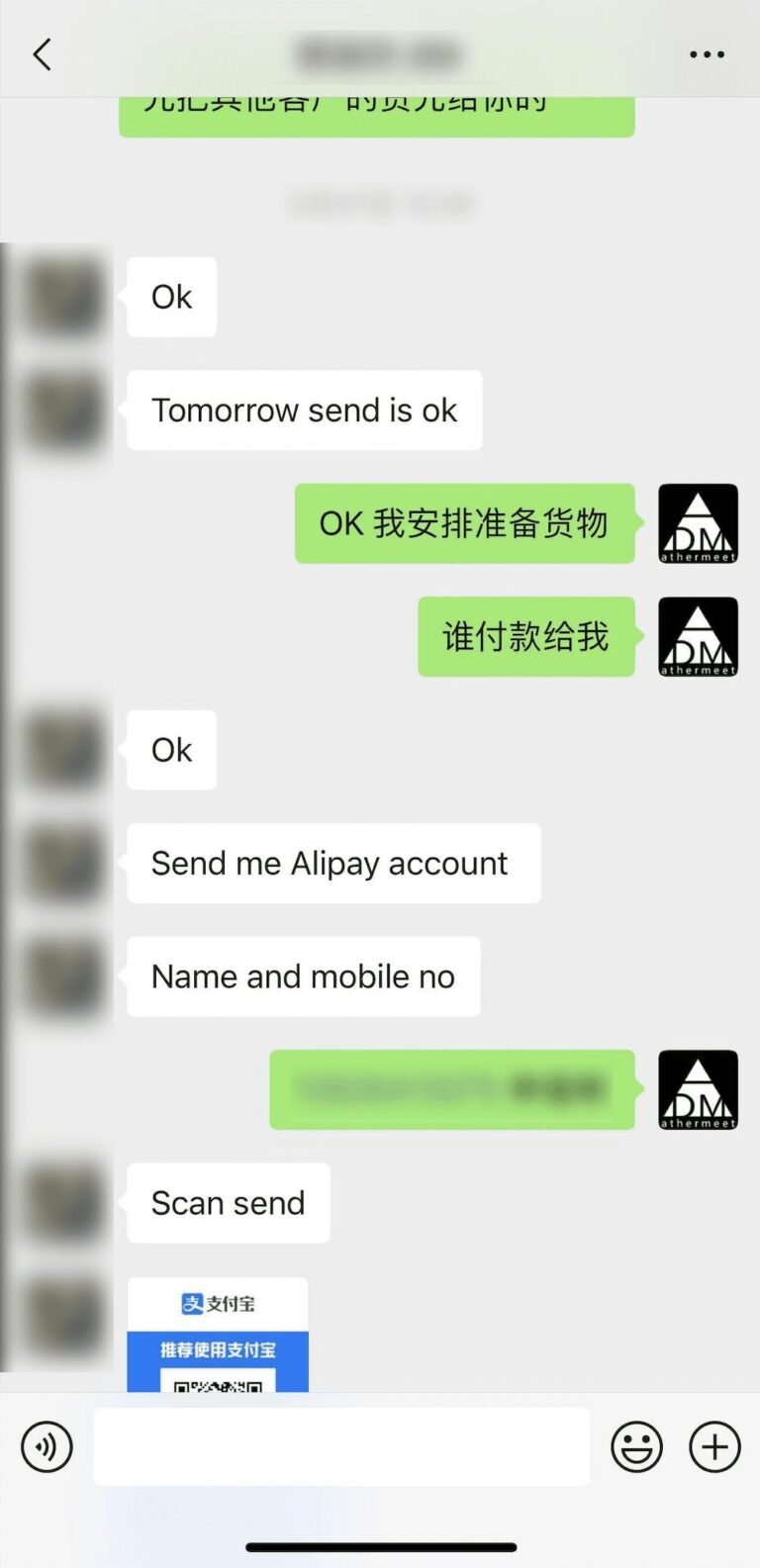This screenshot has width=760, height=1568.
Task: Open the chat's three-dot menu
Action: (x=707, y=54)
